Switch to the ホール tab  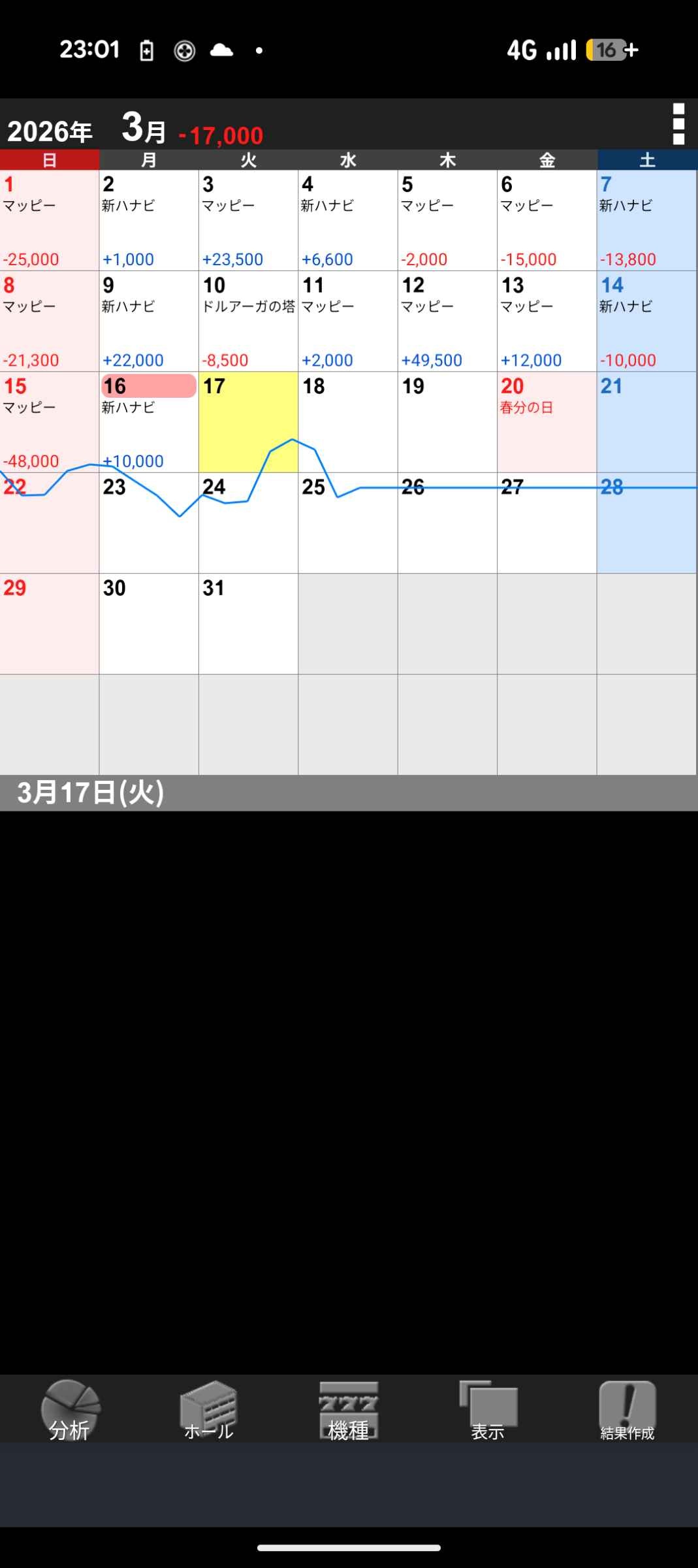[209, 1411]
